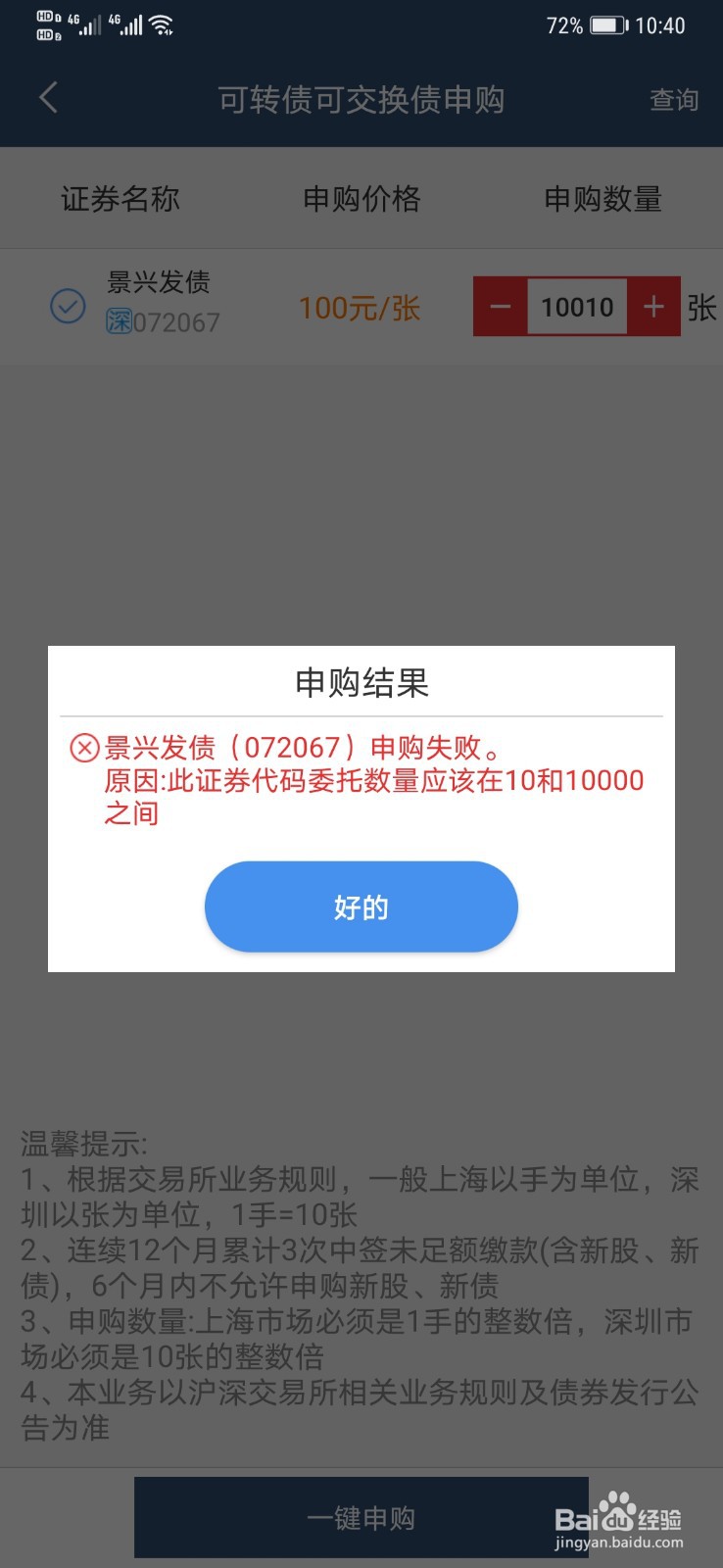Tap the minus button to decrease quantity
723x1568 pixels.
click(500, 306)
